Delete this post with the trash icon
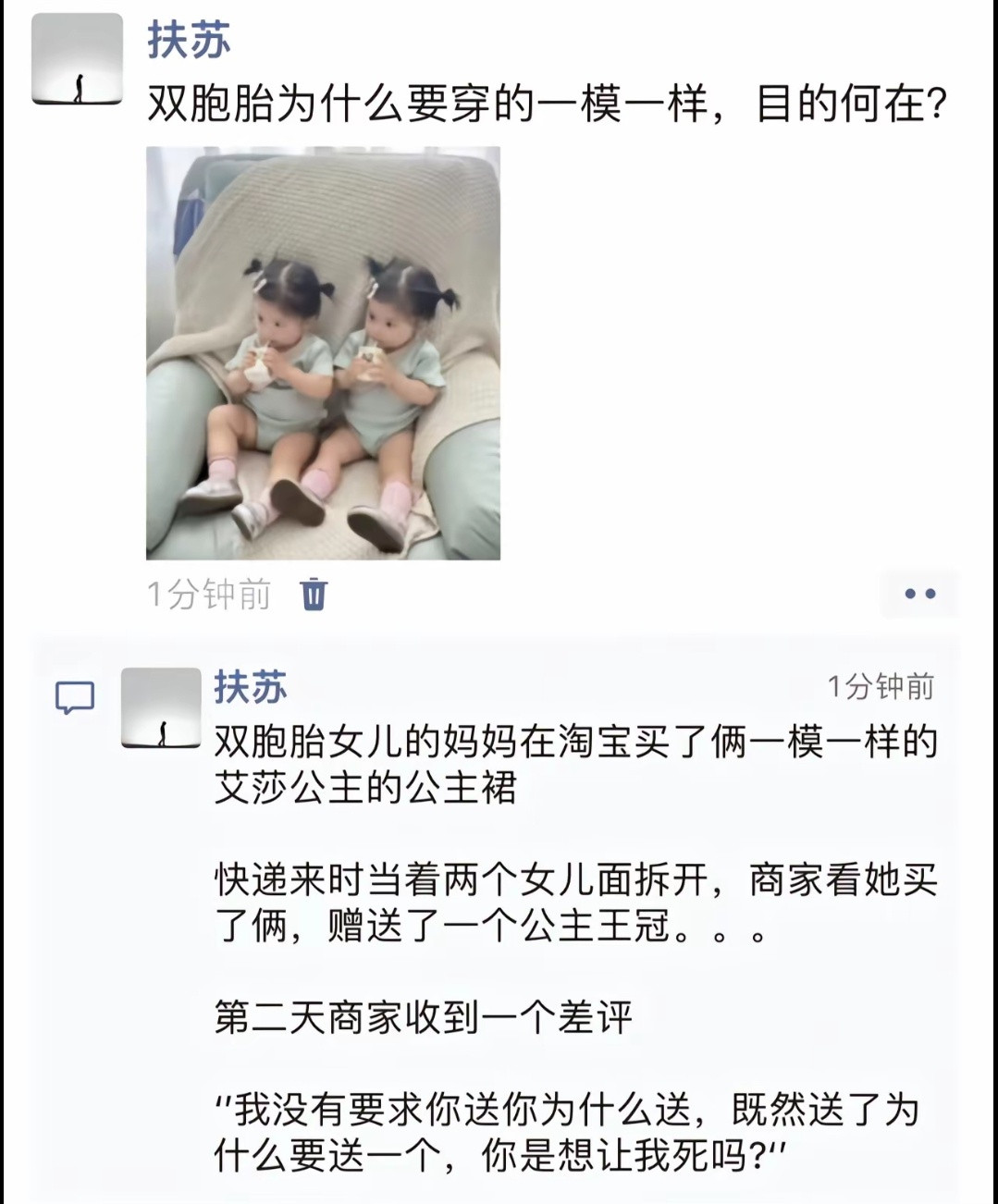 pyautogui.click(x=314, y=593)
